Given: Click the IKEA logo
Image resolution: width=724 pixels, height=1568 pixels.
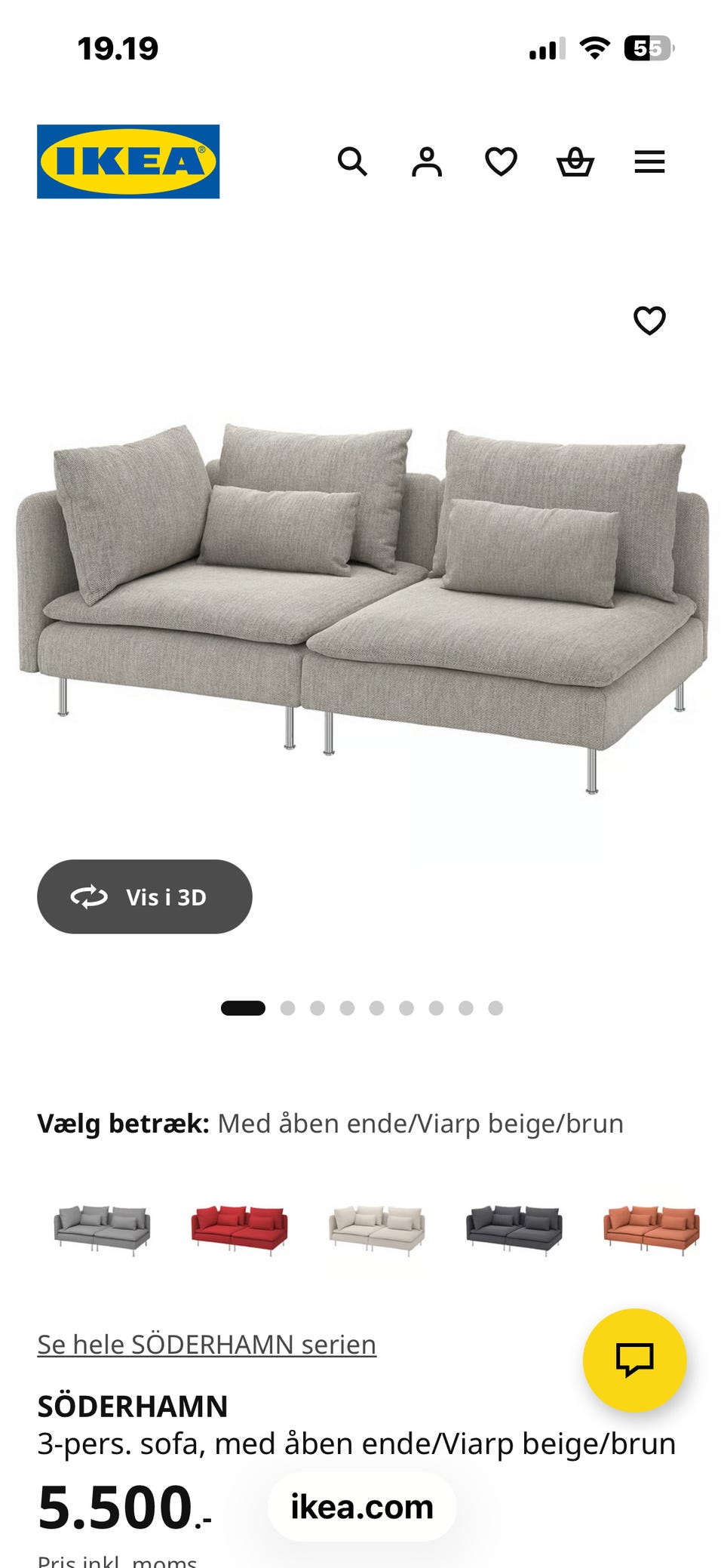Looking at the screenshot, I should (x=126, y=161).
